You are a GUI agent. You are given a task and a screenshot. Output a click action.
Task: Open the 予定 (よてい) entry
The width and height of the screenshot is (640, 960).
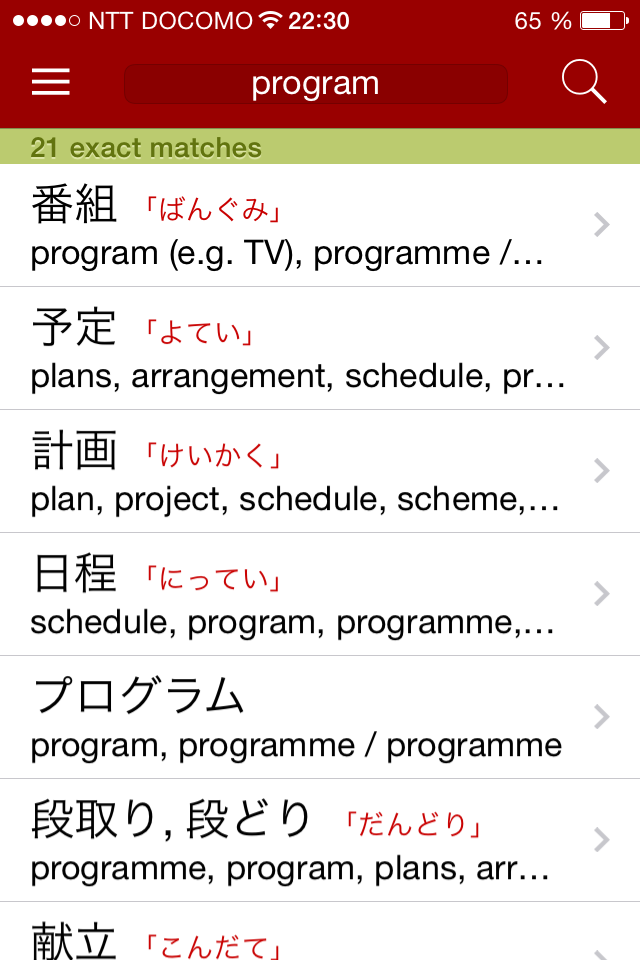(x=300, y=348)
